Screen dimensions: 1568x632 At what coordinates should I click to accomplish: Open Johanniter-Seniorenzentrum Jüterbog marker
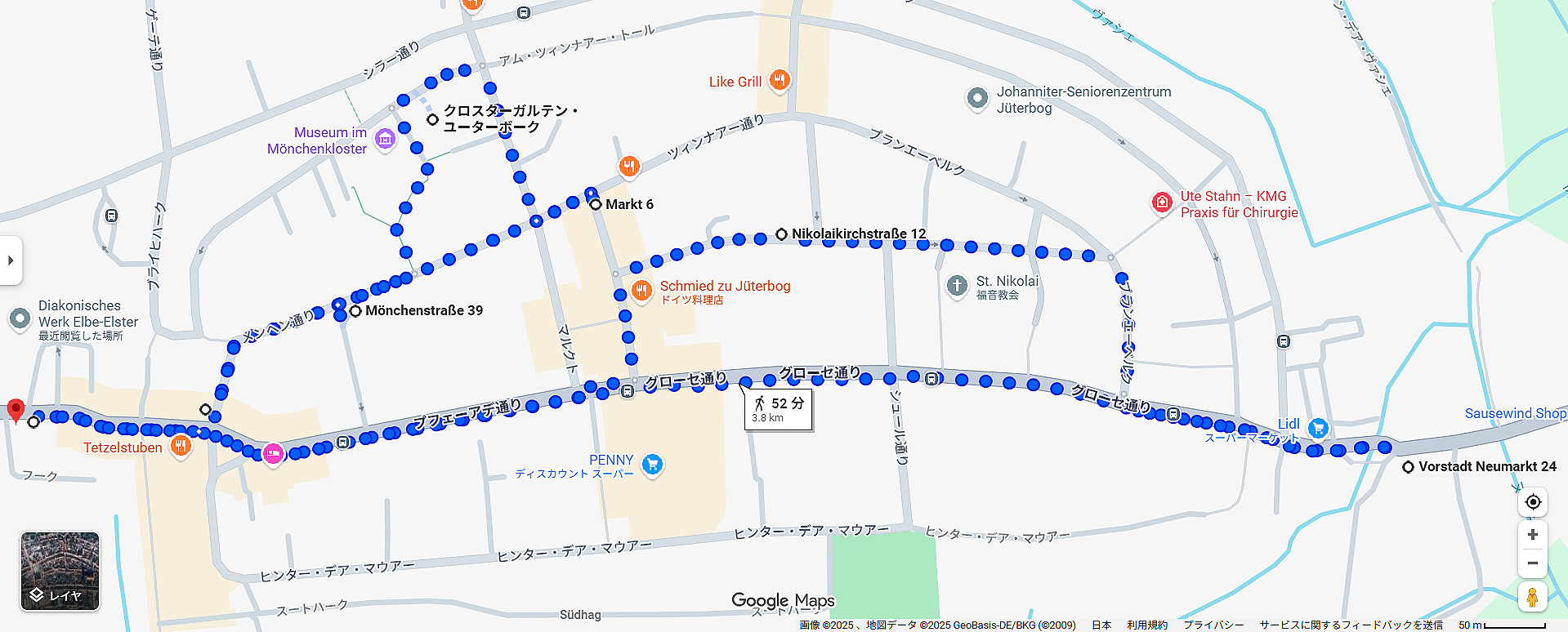977,99
